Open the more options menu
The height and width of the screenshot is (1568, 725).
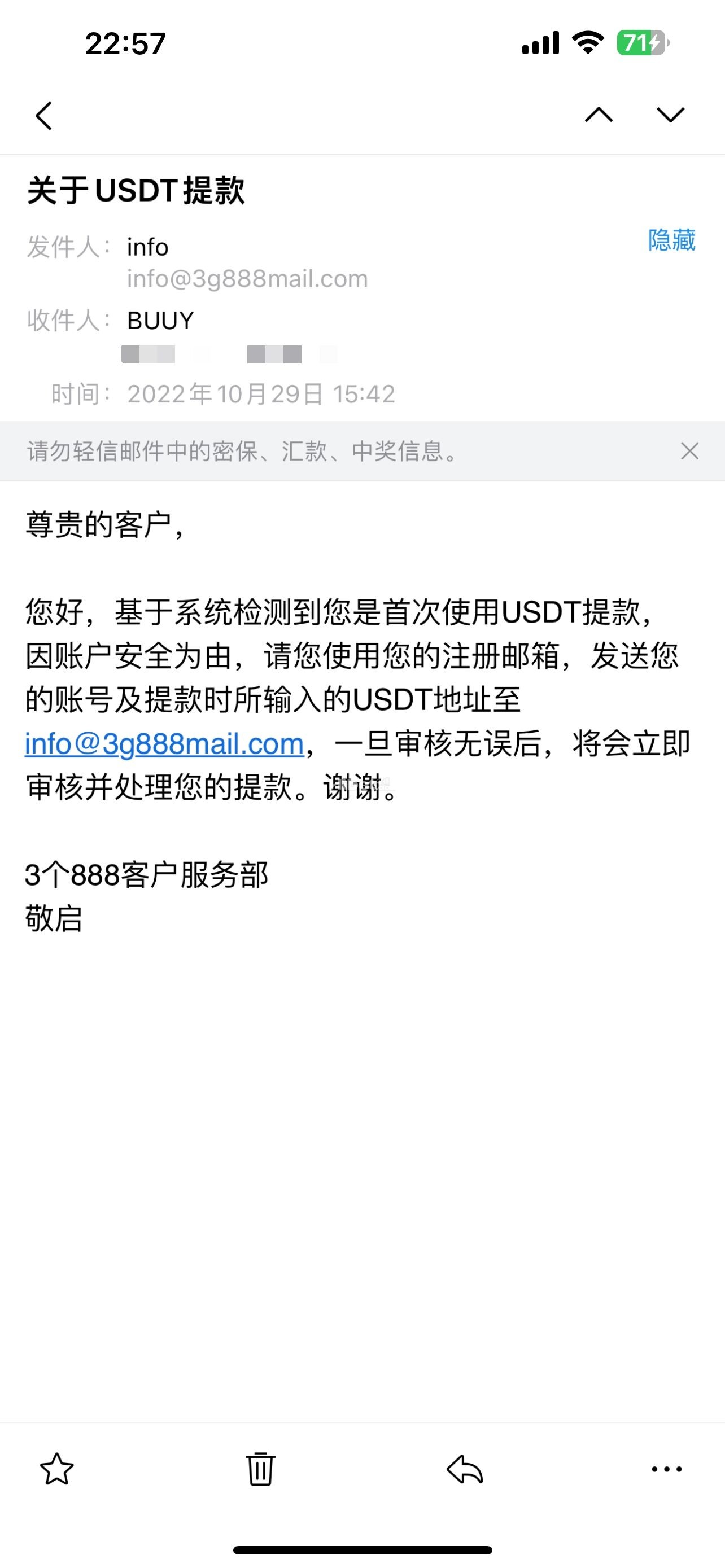(x=667, y=1469)
